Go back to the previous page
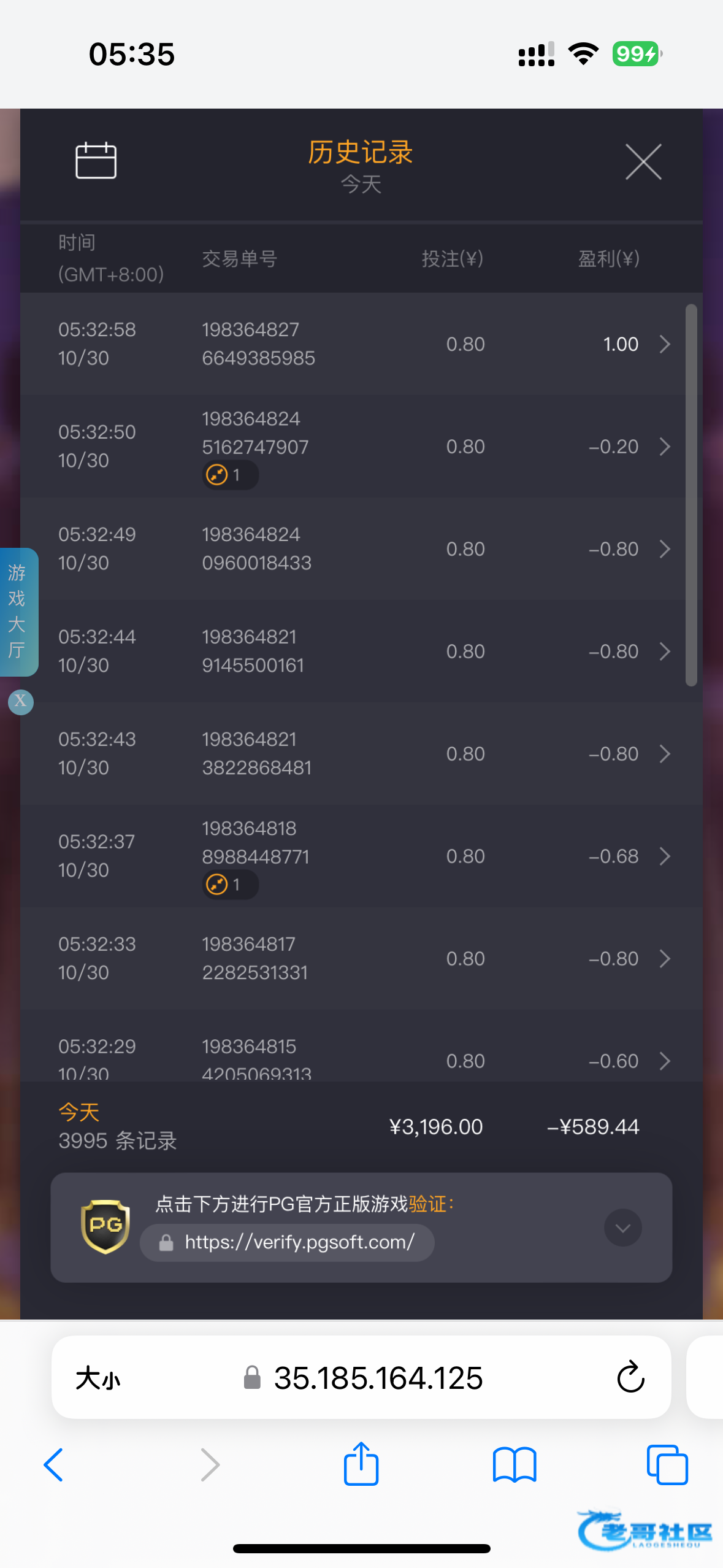Screen dimensions: 723x1568 pos(54,1465)
